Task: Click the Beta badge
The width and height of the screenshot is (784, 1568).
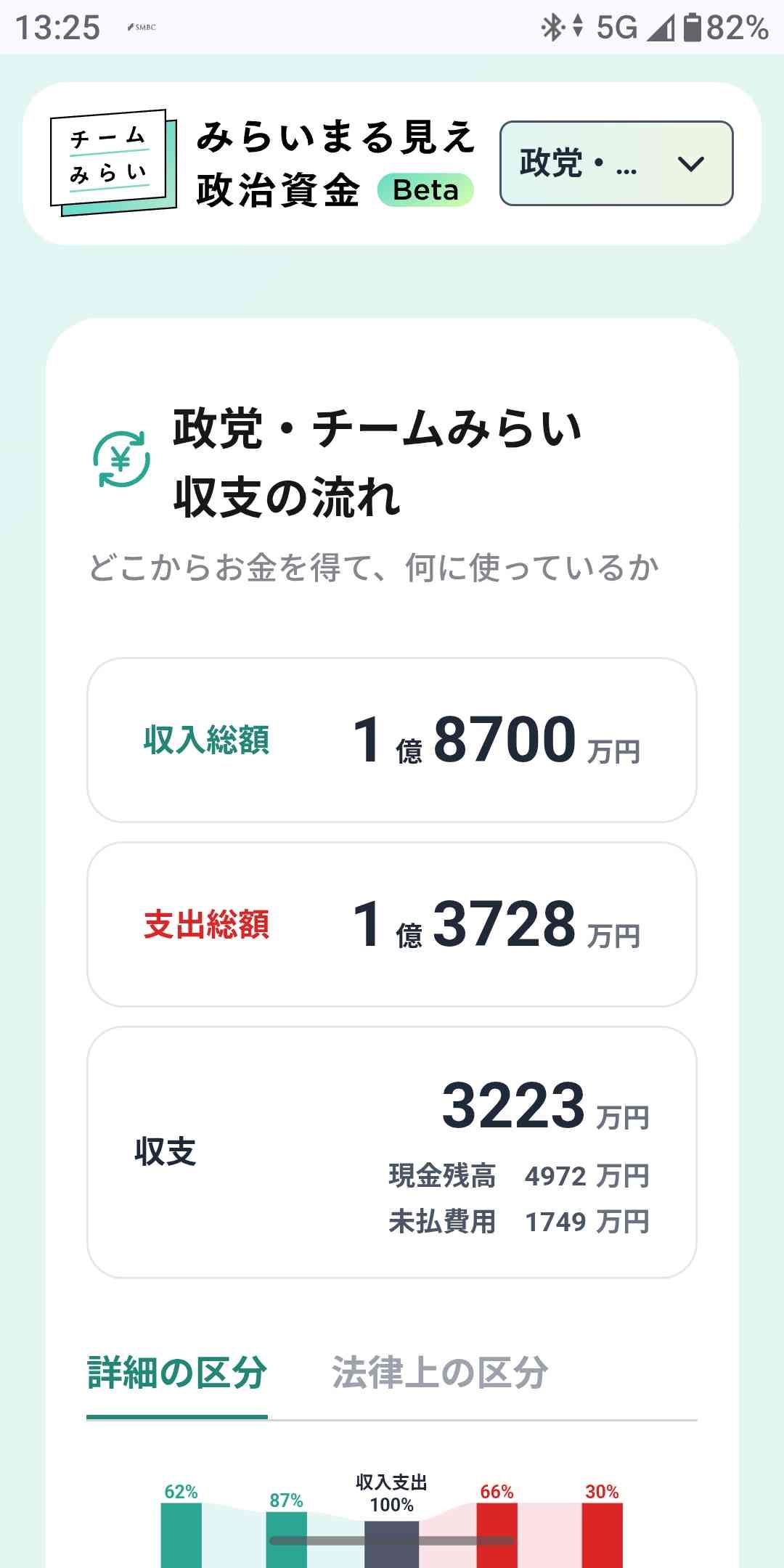Action: [425, 190]
